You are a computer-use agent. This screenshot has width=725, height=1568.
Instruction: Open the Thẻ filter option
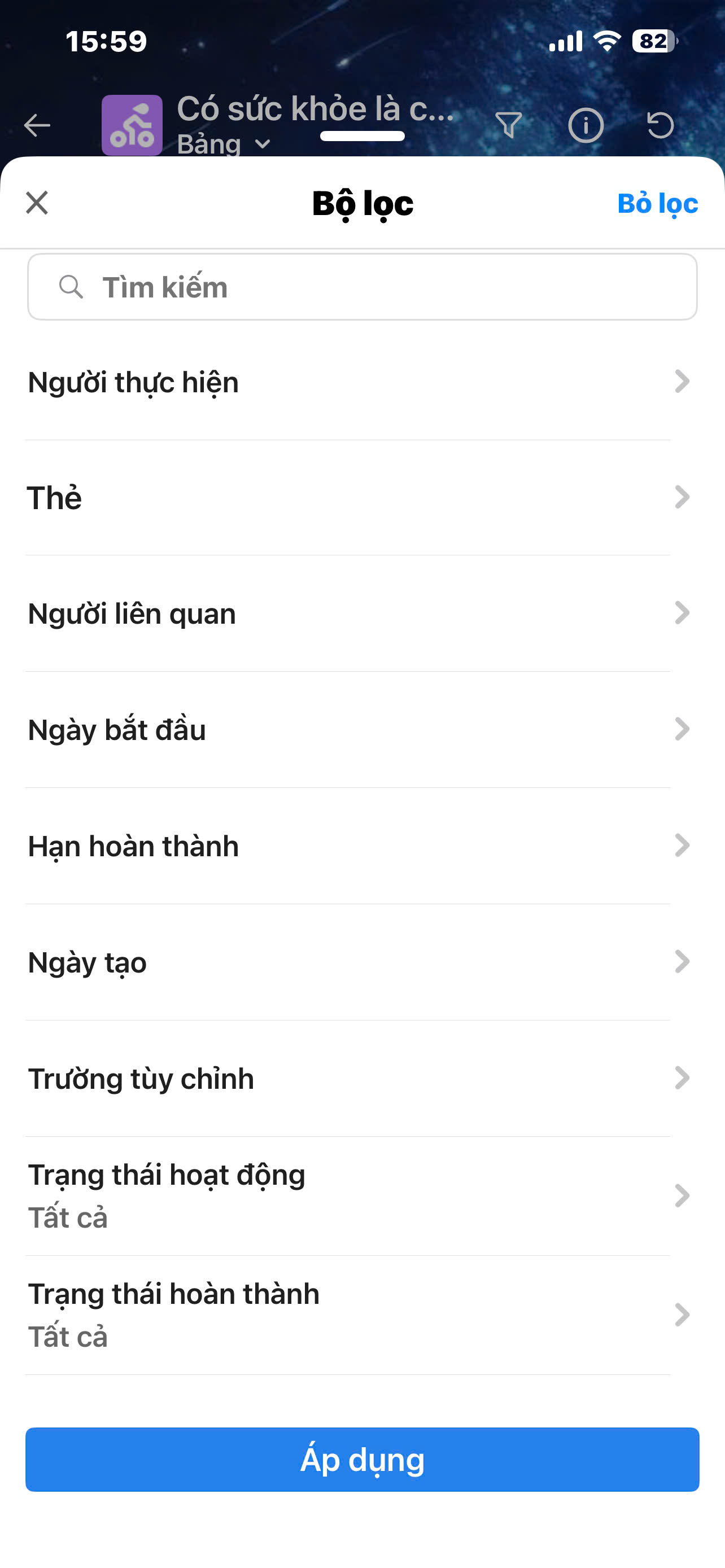(x=359, y=498)
